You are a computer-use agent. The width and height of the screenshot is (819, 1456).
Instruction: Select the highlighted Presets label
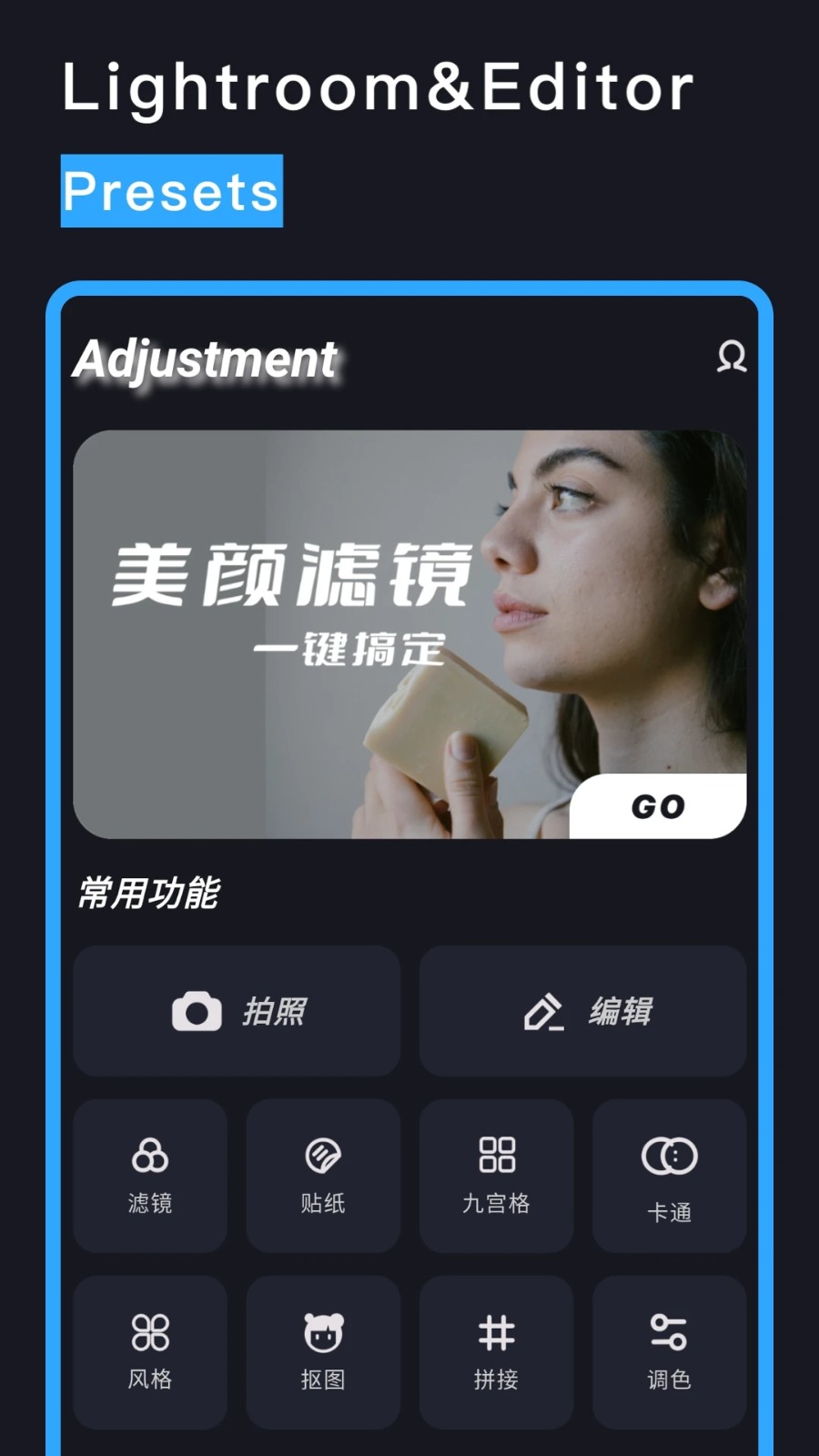(x=172, y=189)
